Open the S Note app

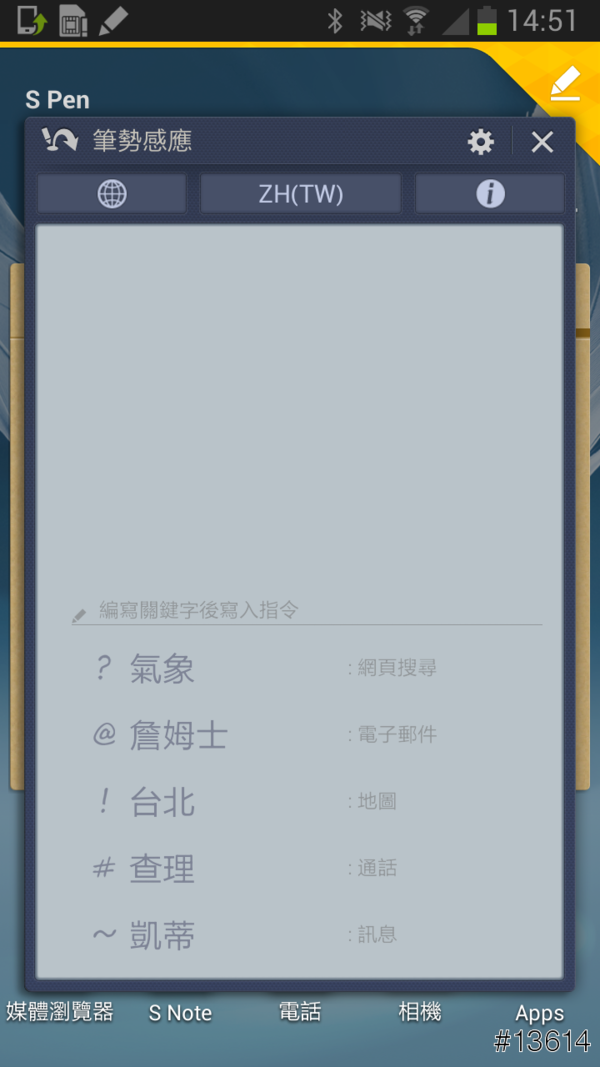180,1012
